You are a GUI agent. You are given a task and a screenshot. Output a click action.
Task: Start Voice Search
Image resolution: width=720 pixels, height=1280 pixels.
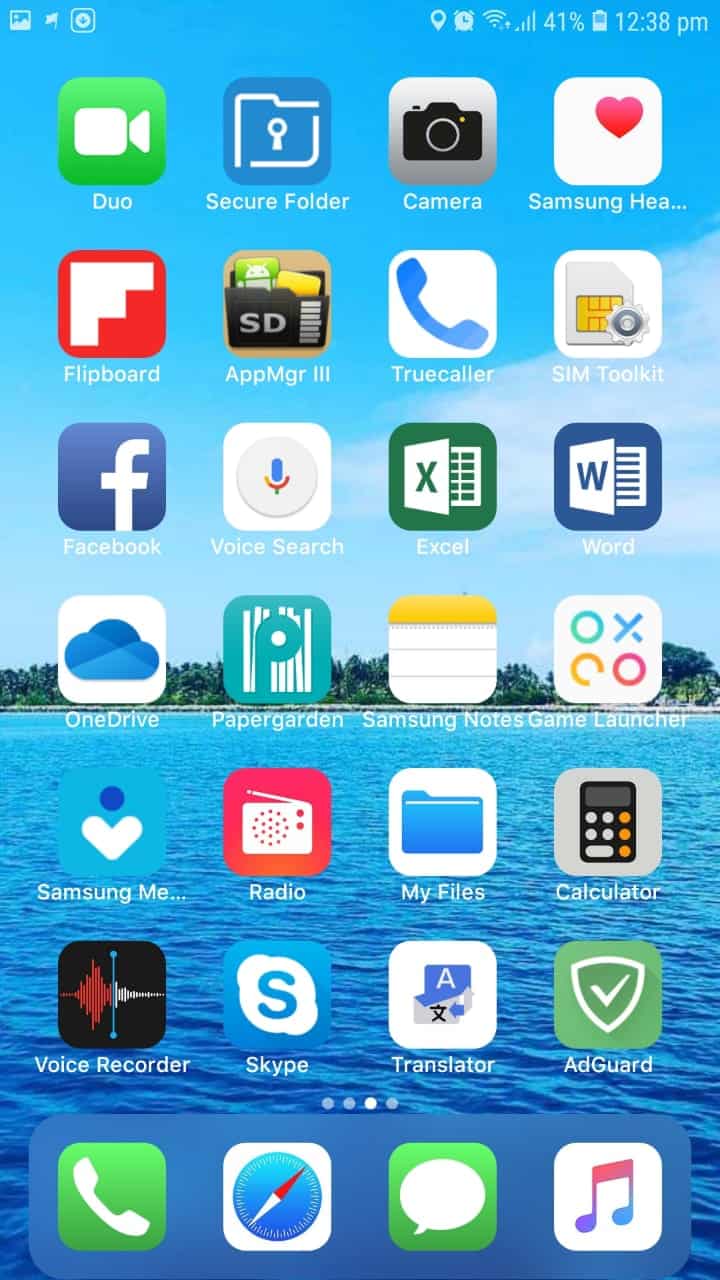pos(277,477)
